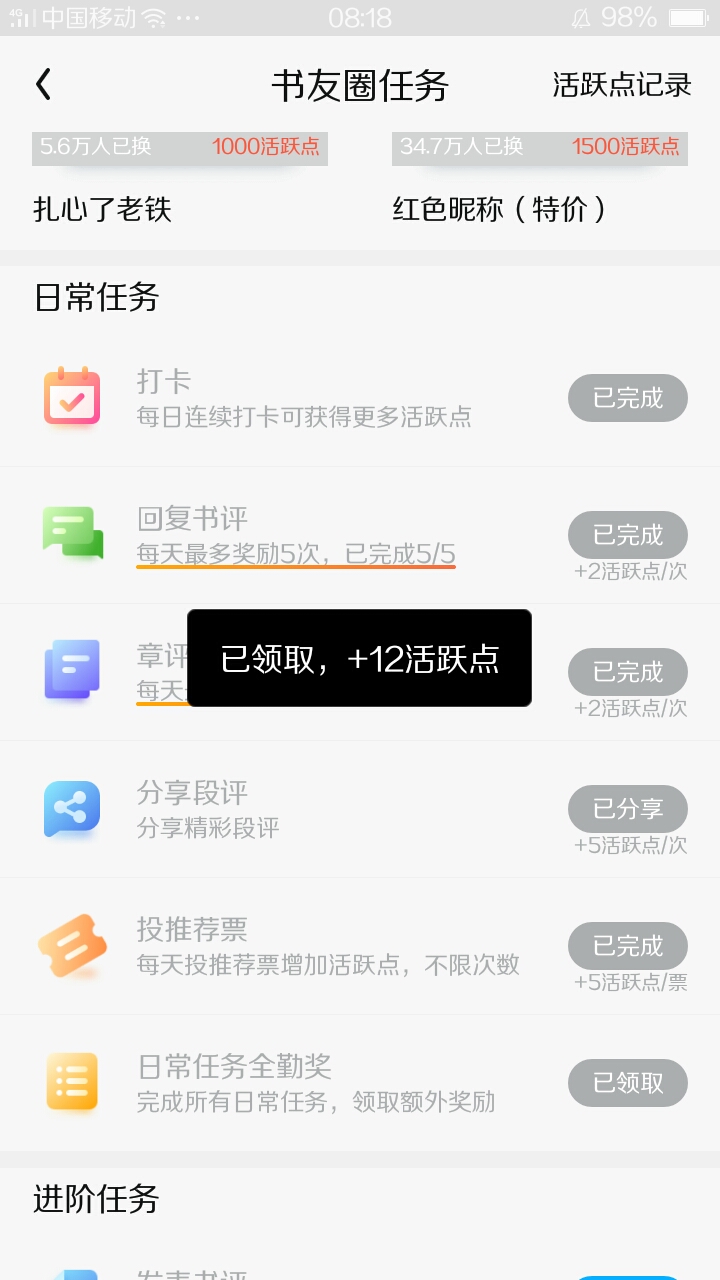Open the 回复书评 task row
Viewport: 720px width, 1280px height.
[360, 536]
